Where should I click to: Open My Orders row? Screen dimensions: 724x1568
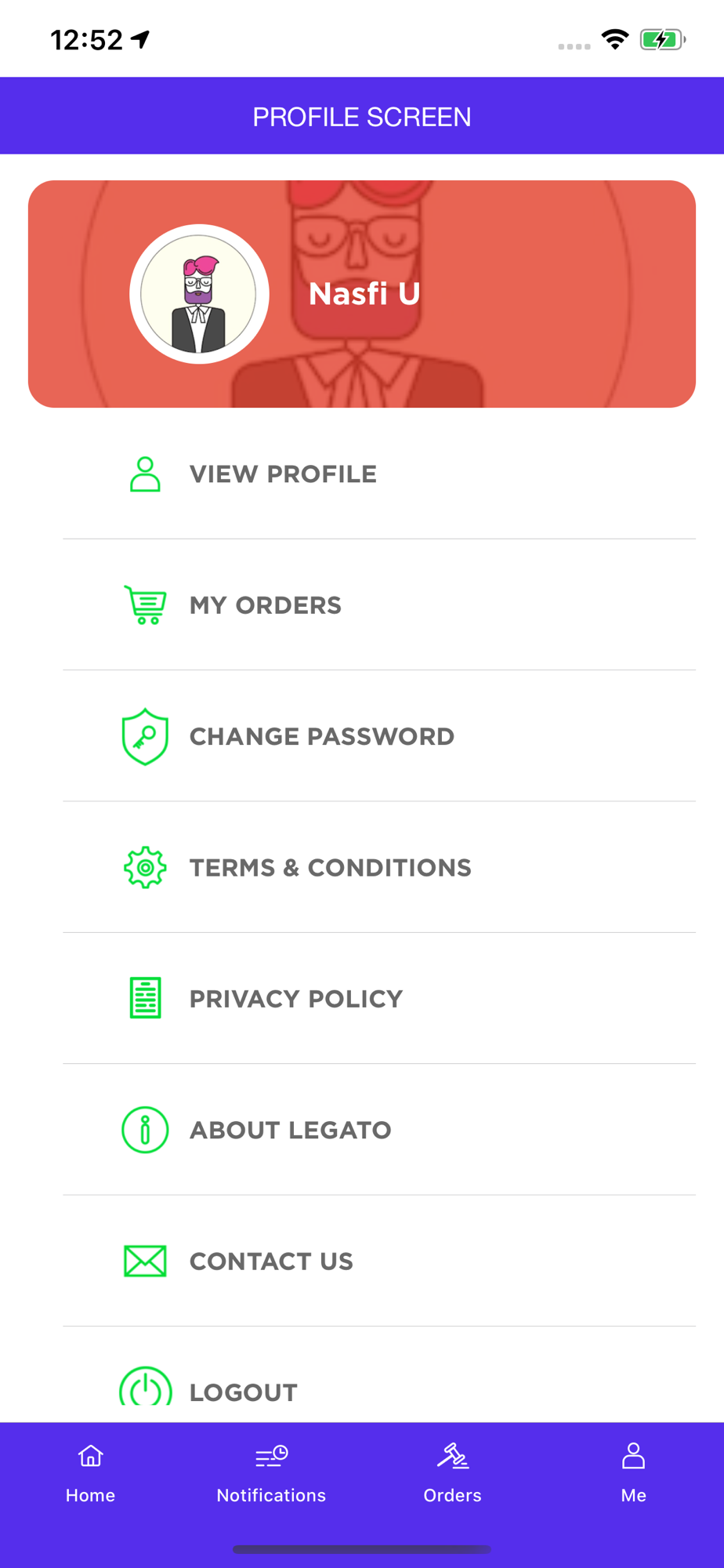379,605
